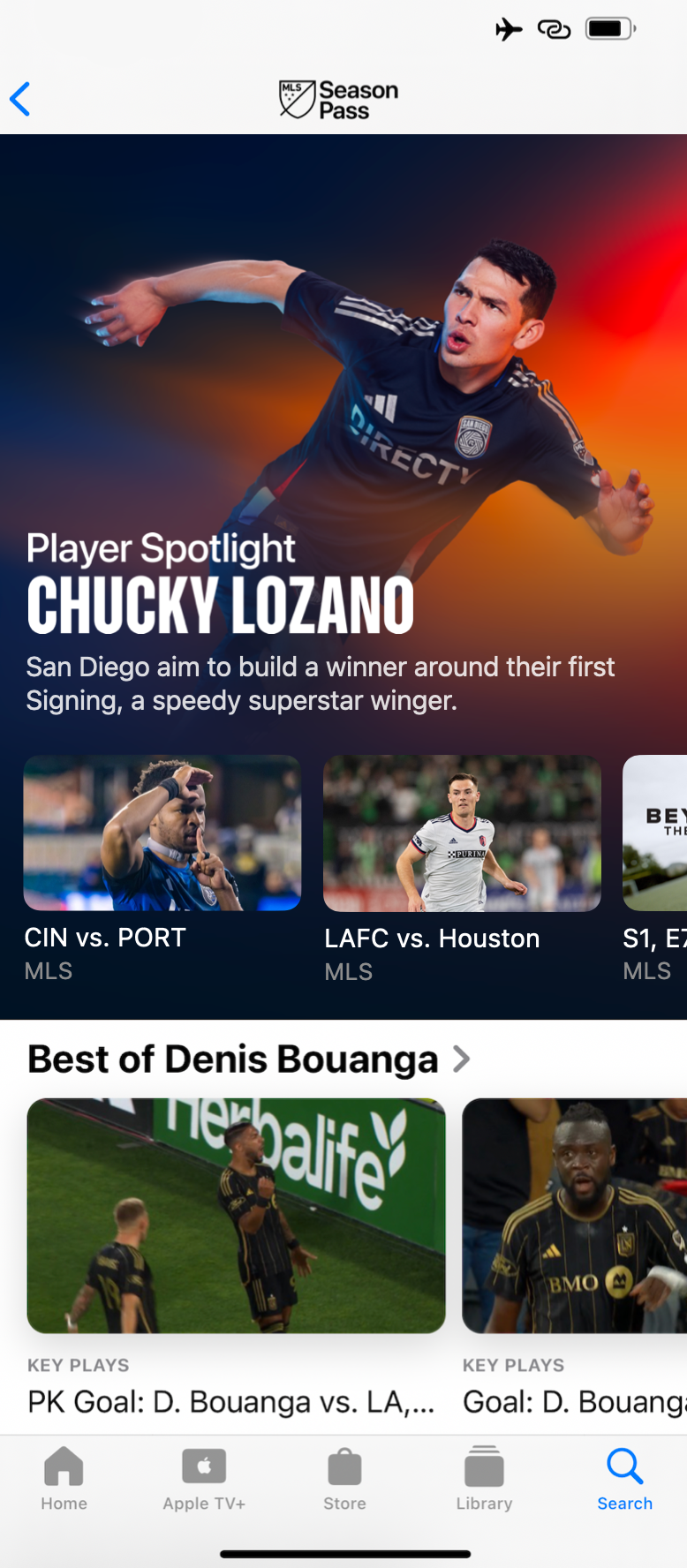Go to the Library tab
The image size is (687, 1568).
tap(484, 1478)
